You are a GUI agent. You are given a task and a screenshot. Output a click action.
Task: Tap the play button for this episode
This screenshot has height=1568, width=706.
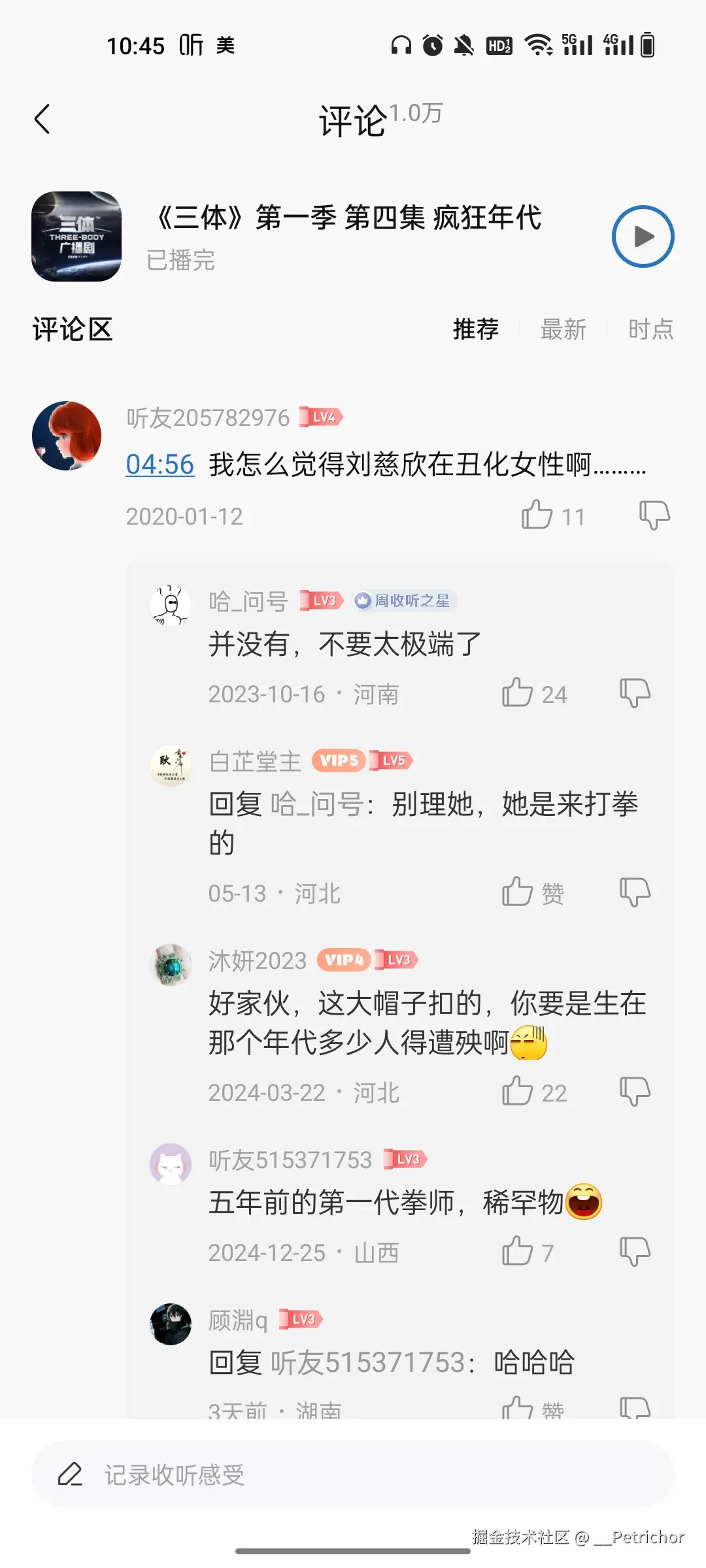click(x=642, y=237)
